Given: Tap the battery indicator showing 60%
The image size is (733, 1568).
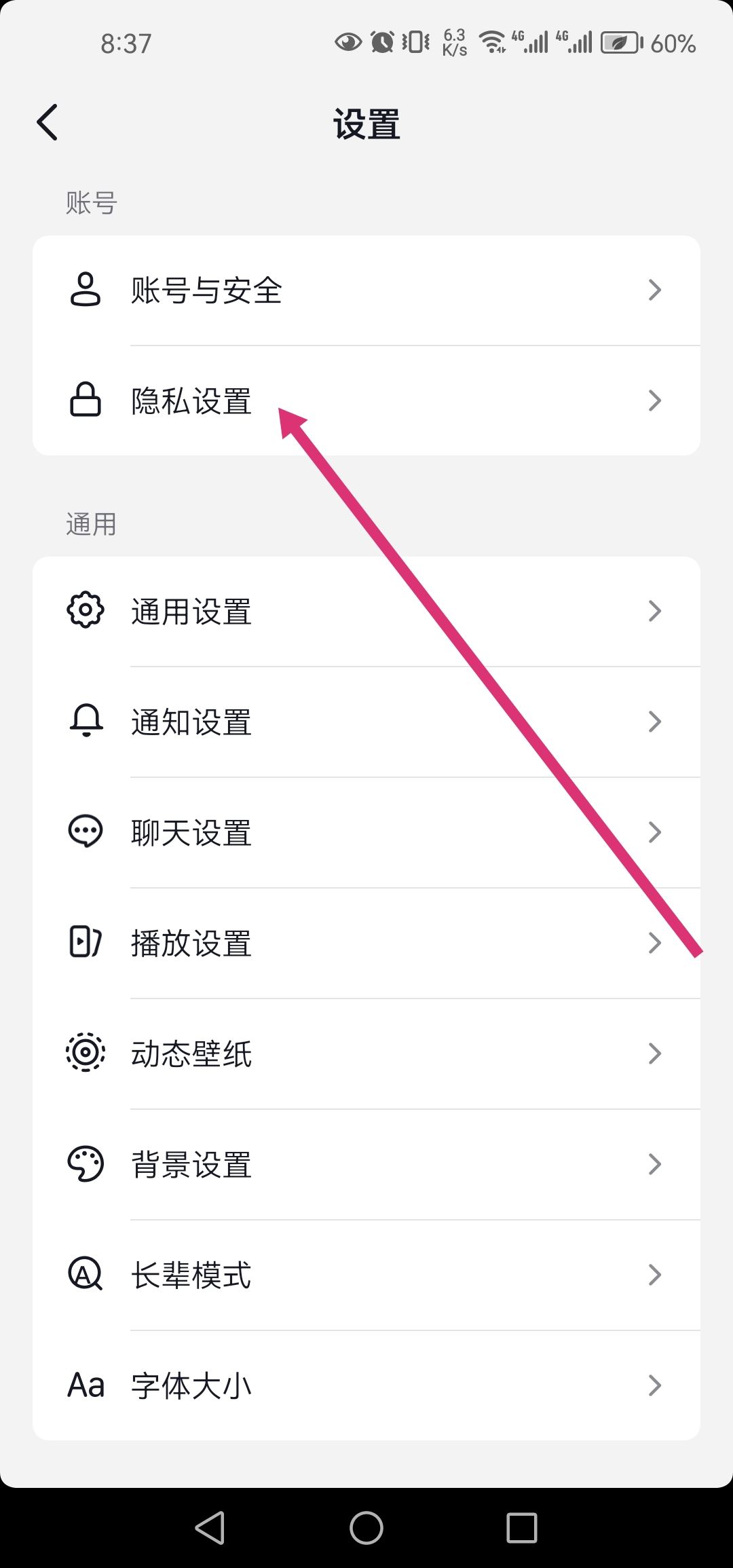Looking at the screenshot, I should click(620, 42).
